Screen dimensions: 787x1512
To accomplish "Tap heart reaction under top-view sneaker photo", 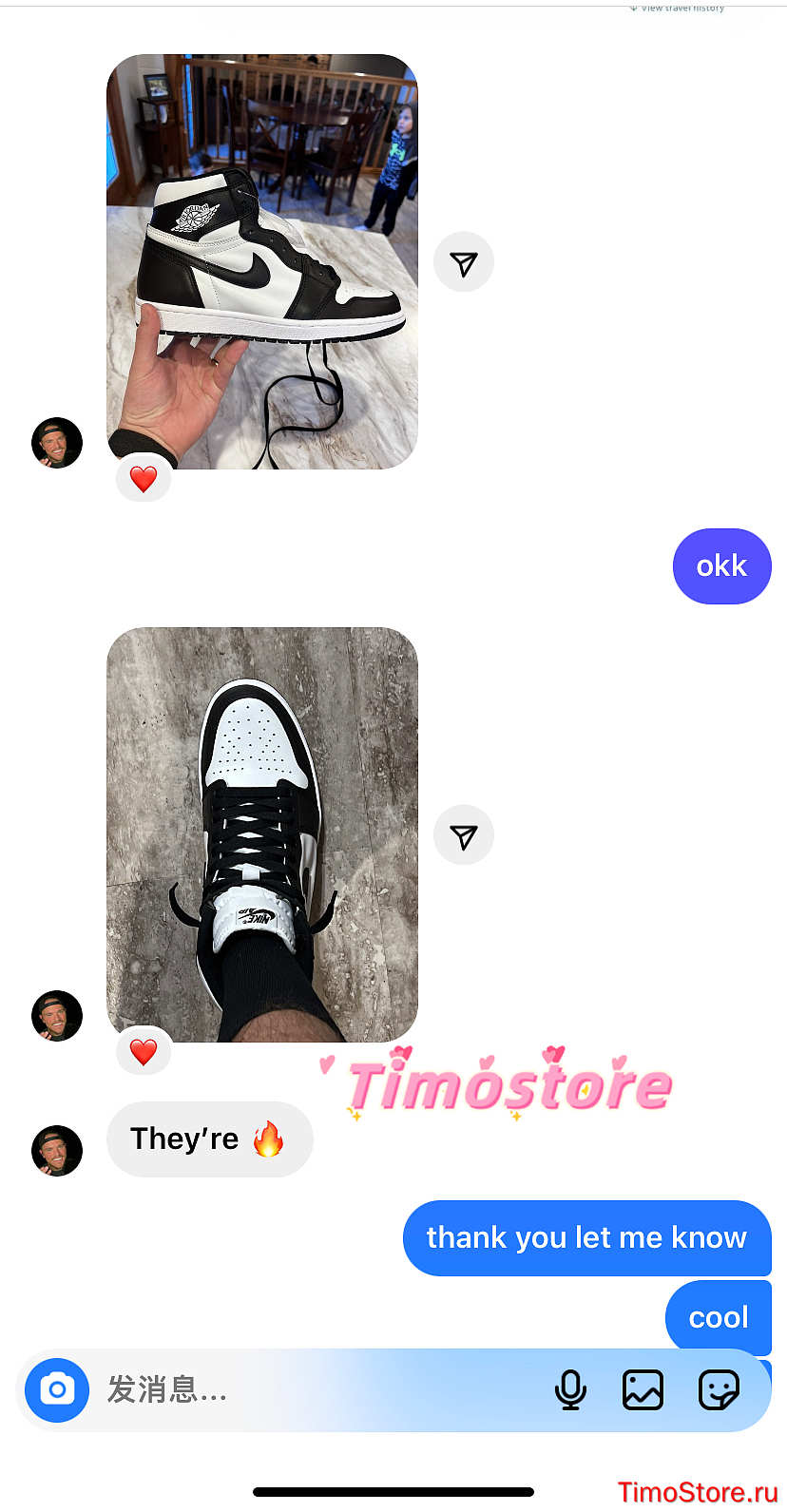I will click(144, 1051).
